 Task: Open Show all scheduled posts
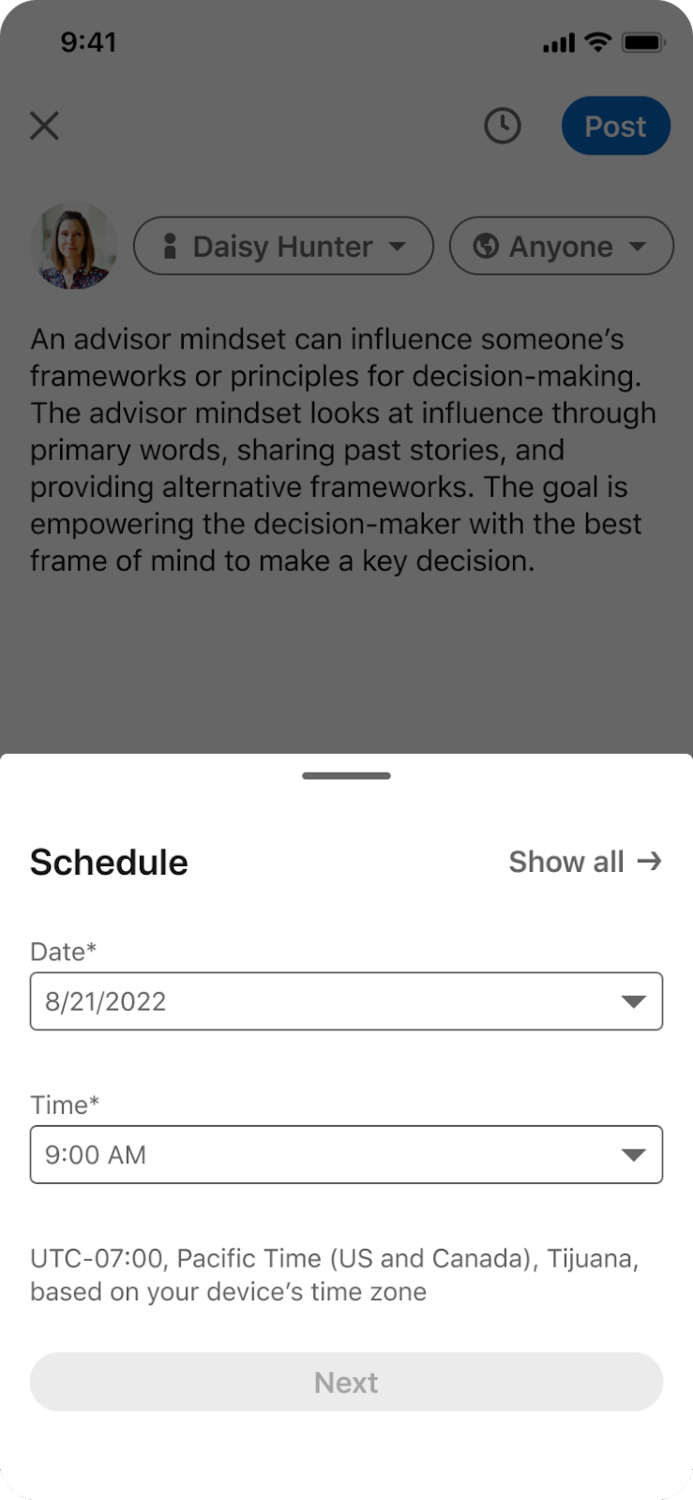[x=585, y=861]
